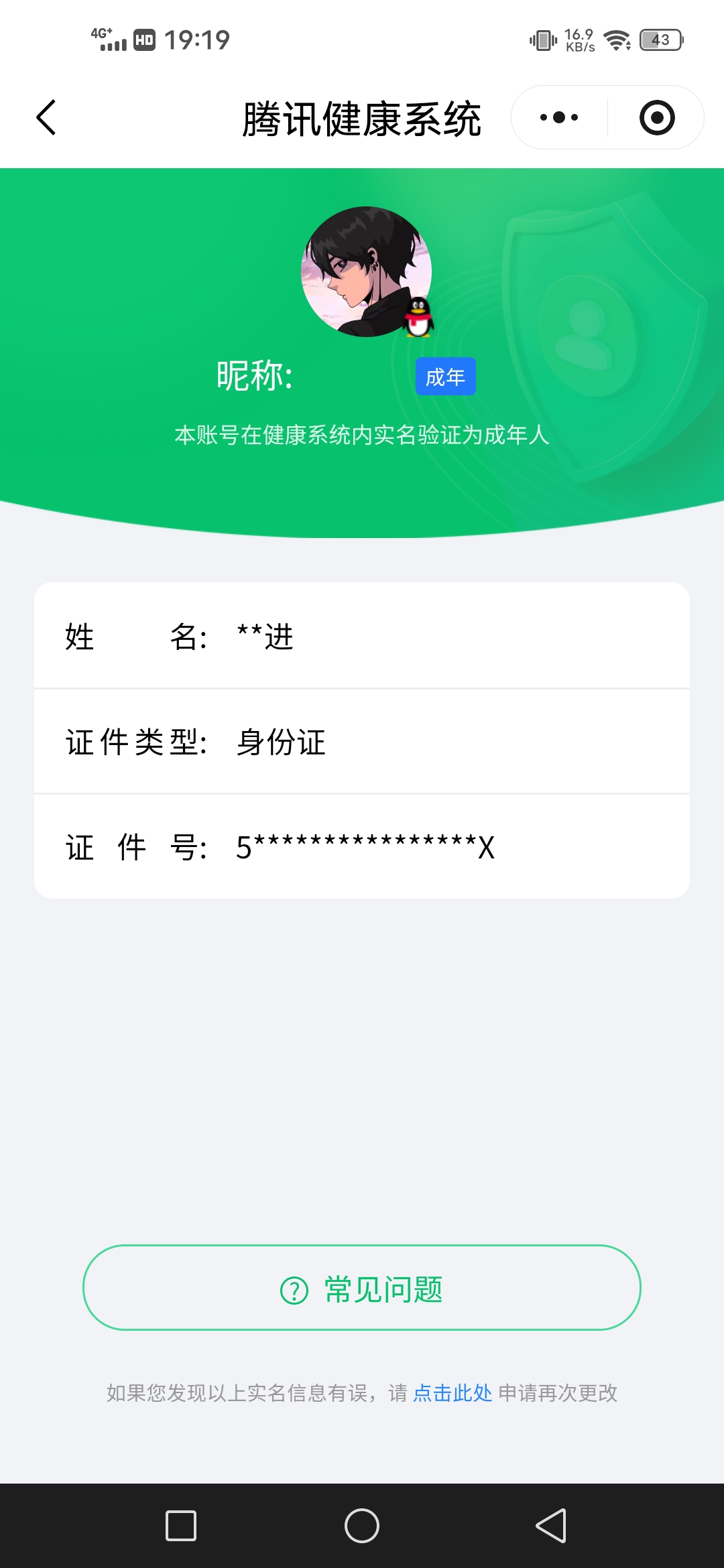
Task: Close the mini program via the circle icon
Action: coord(656,118)
